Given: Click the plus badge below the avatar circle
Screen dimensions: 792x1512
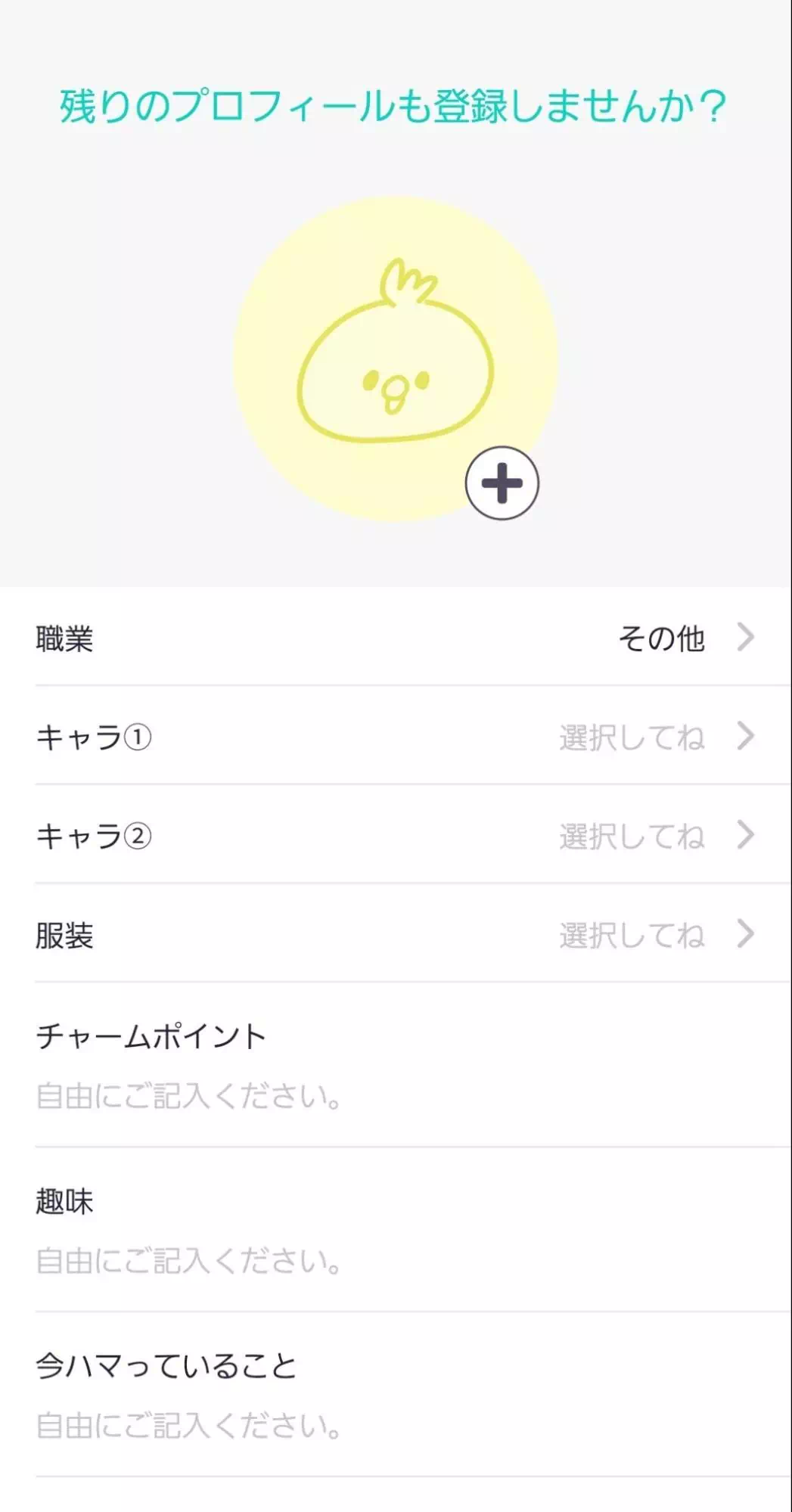Looking at the screenshot, I should (x=503, y=483).
